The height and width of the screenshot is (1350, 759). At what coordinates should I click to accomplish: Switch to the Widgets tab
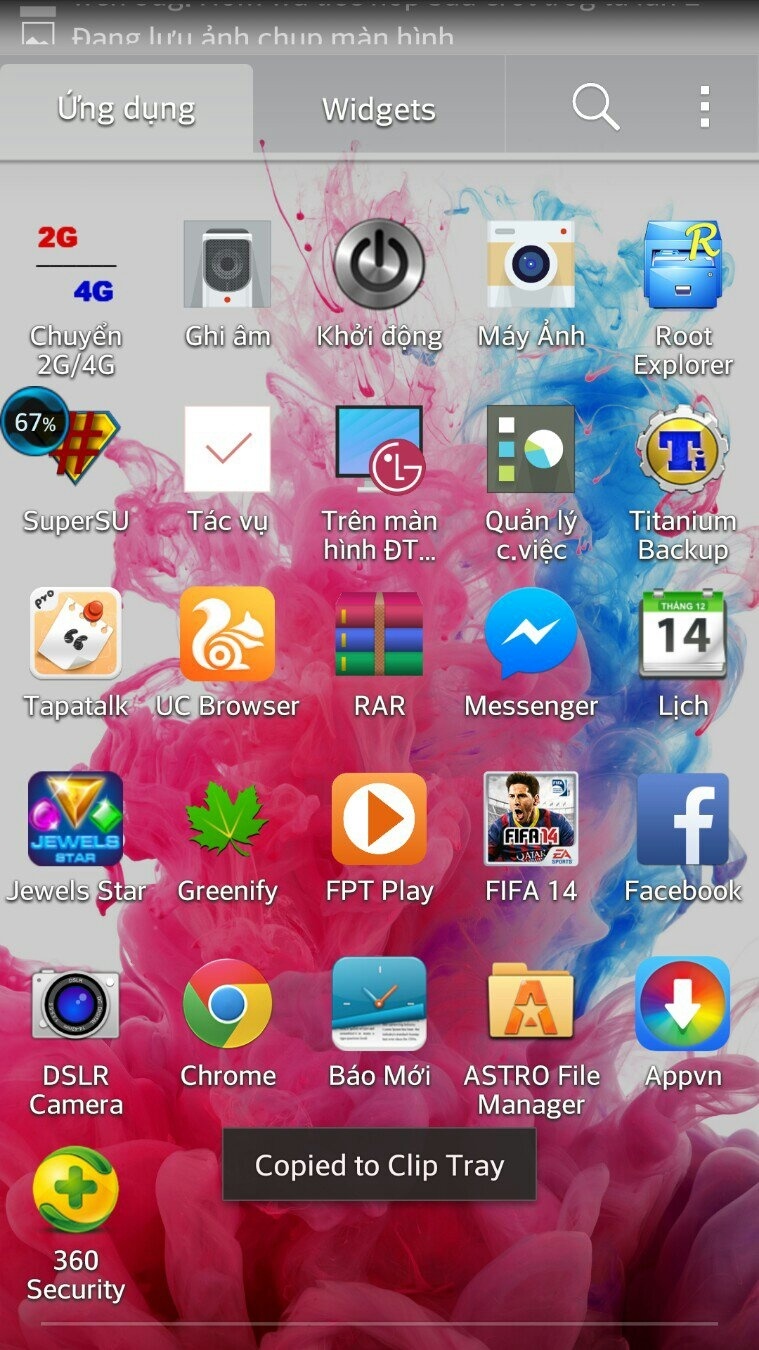379,109
